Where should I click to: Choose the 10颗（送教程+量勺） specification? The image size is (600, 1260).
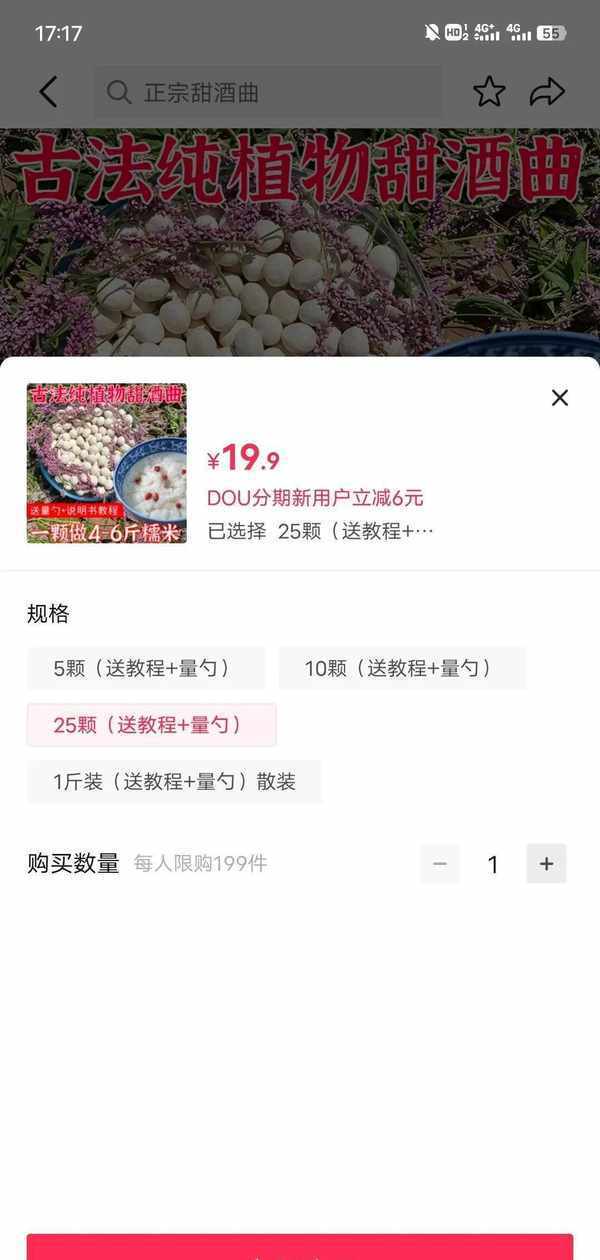point(402,668)
